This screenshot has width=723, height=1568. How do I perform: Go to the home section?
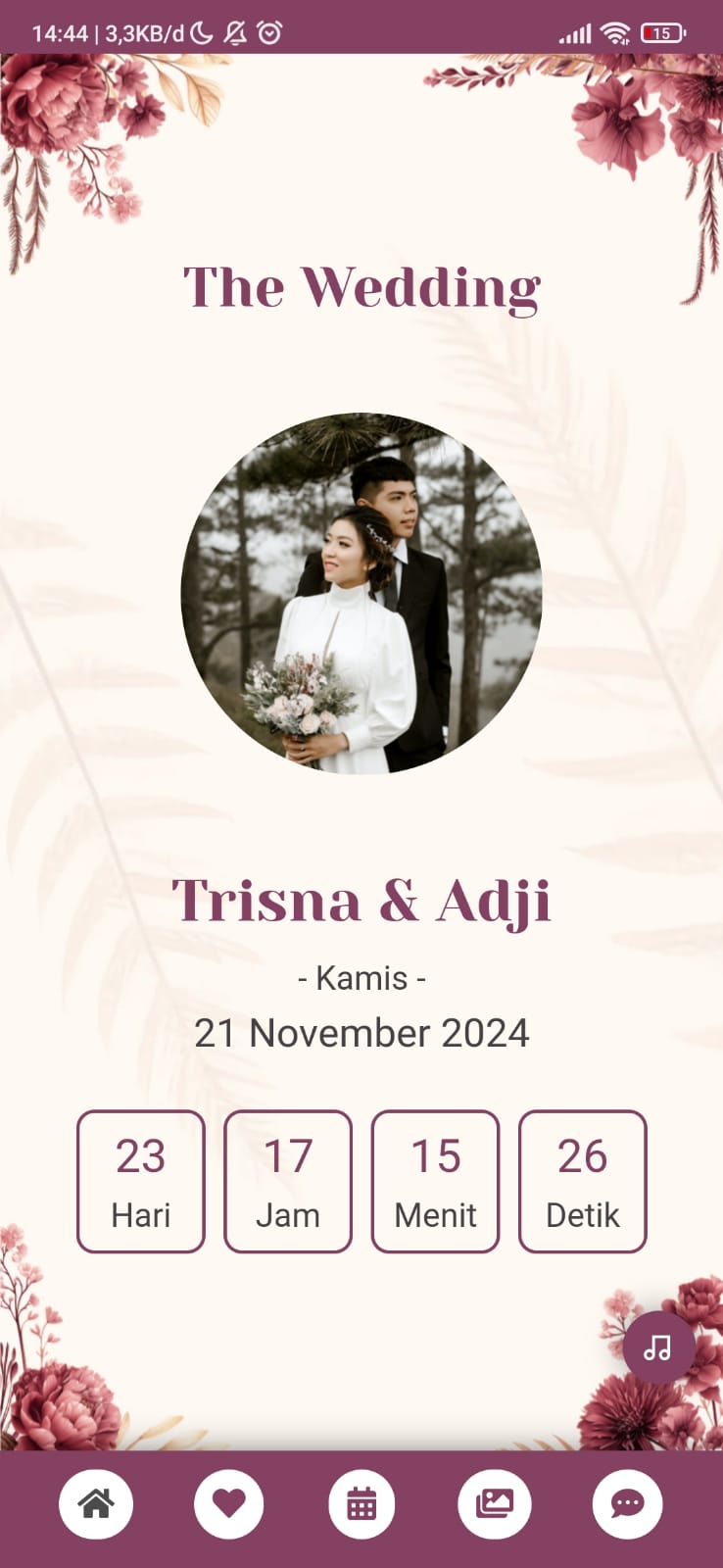[96, 1503]
